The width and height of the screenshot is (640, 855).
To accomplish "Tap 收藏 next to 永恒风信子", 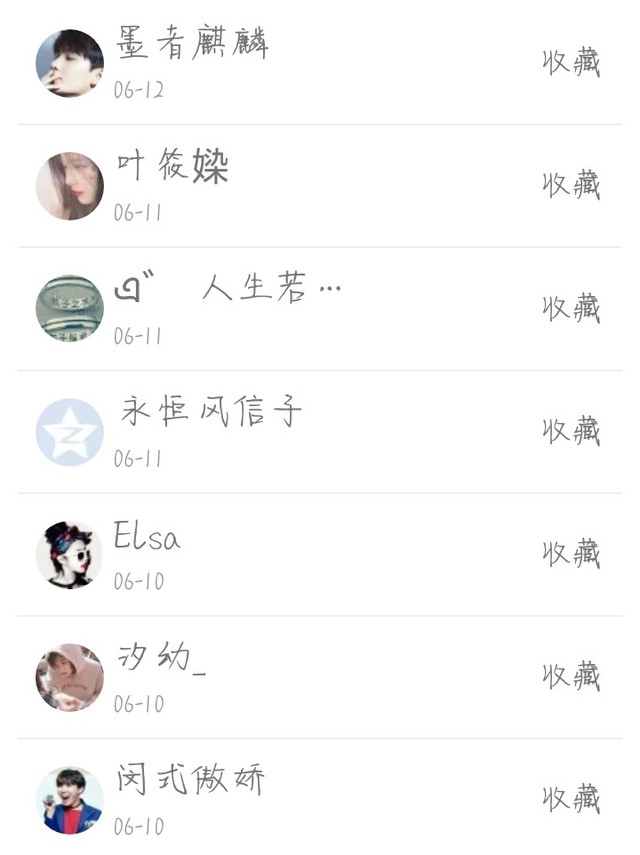I will pos(571,431).
